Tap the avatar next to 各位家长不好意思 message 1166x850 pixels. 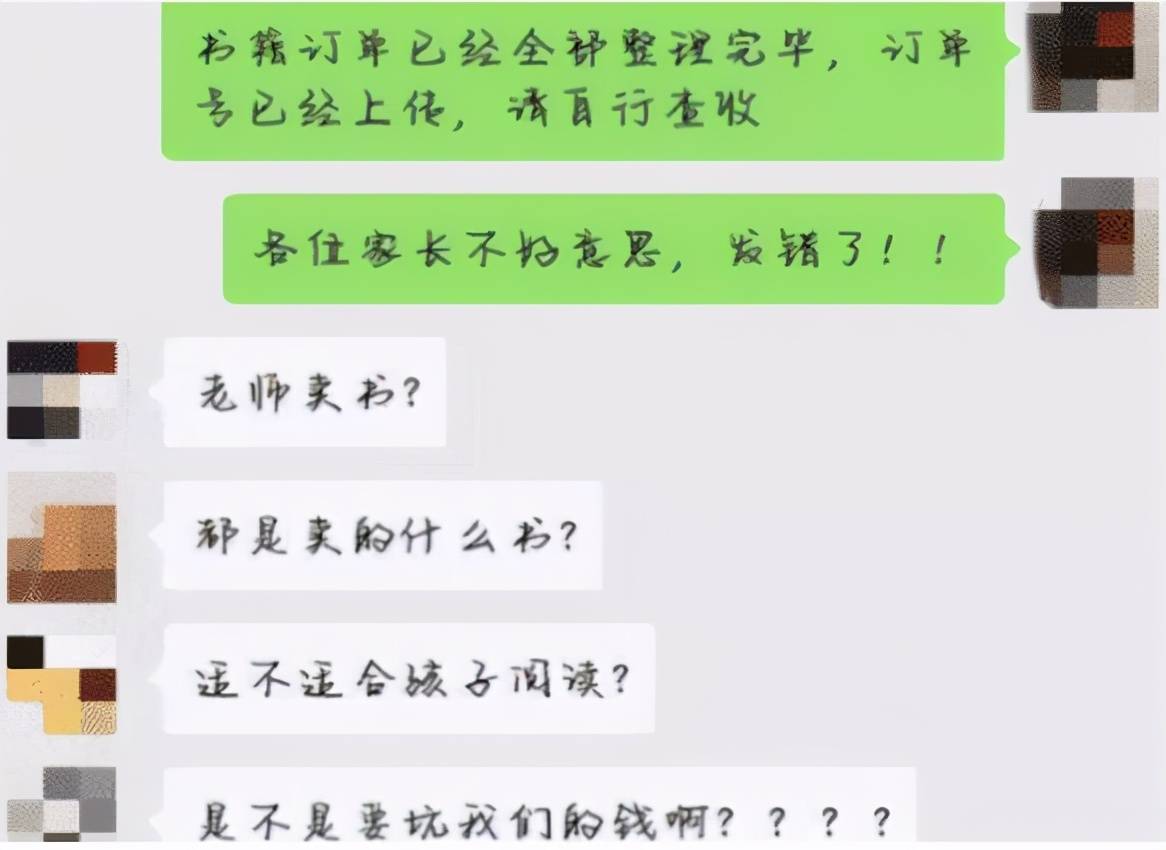point(1084,243)
